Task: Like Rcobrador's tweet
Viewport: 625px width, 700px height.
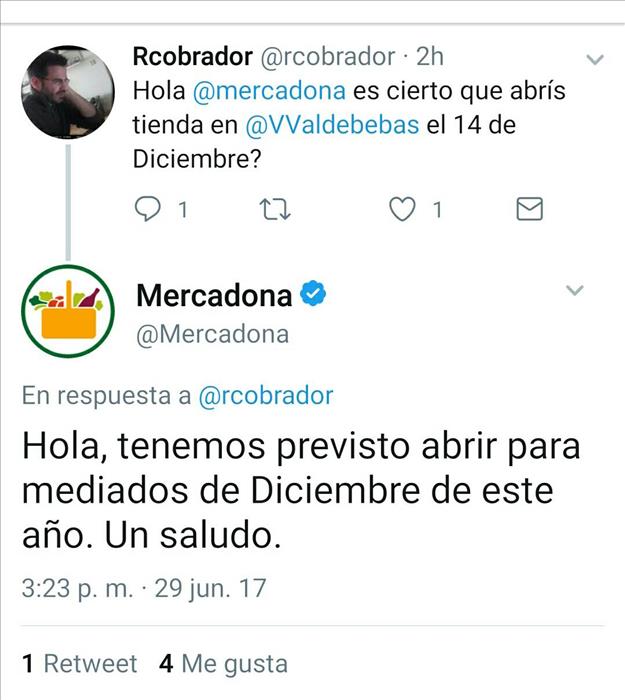Action: coord(401,208)
